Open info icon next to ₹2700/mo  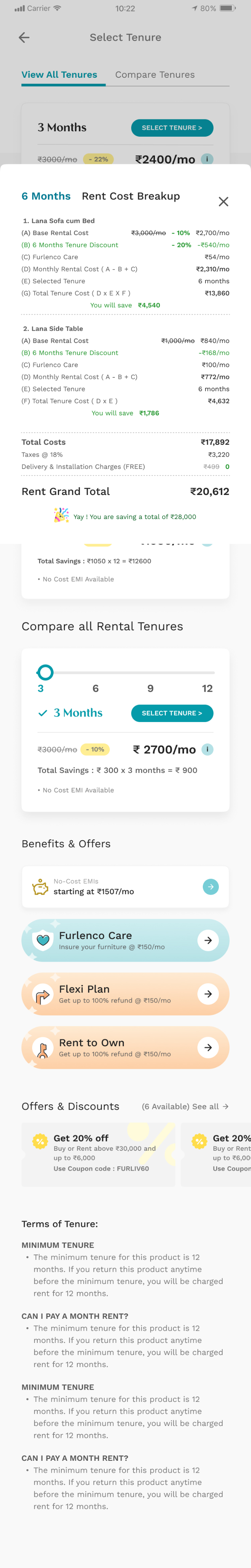tap(207, 749)
